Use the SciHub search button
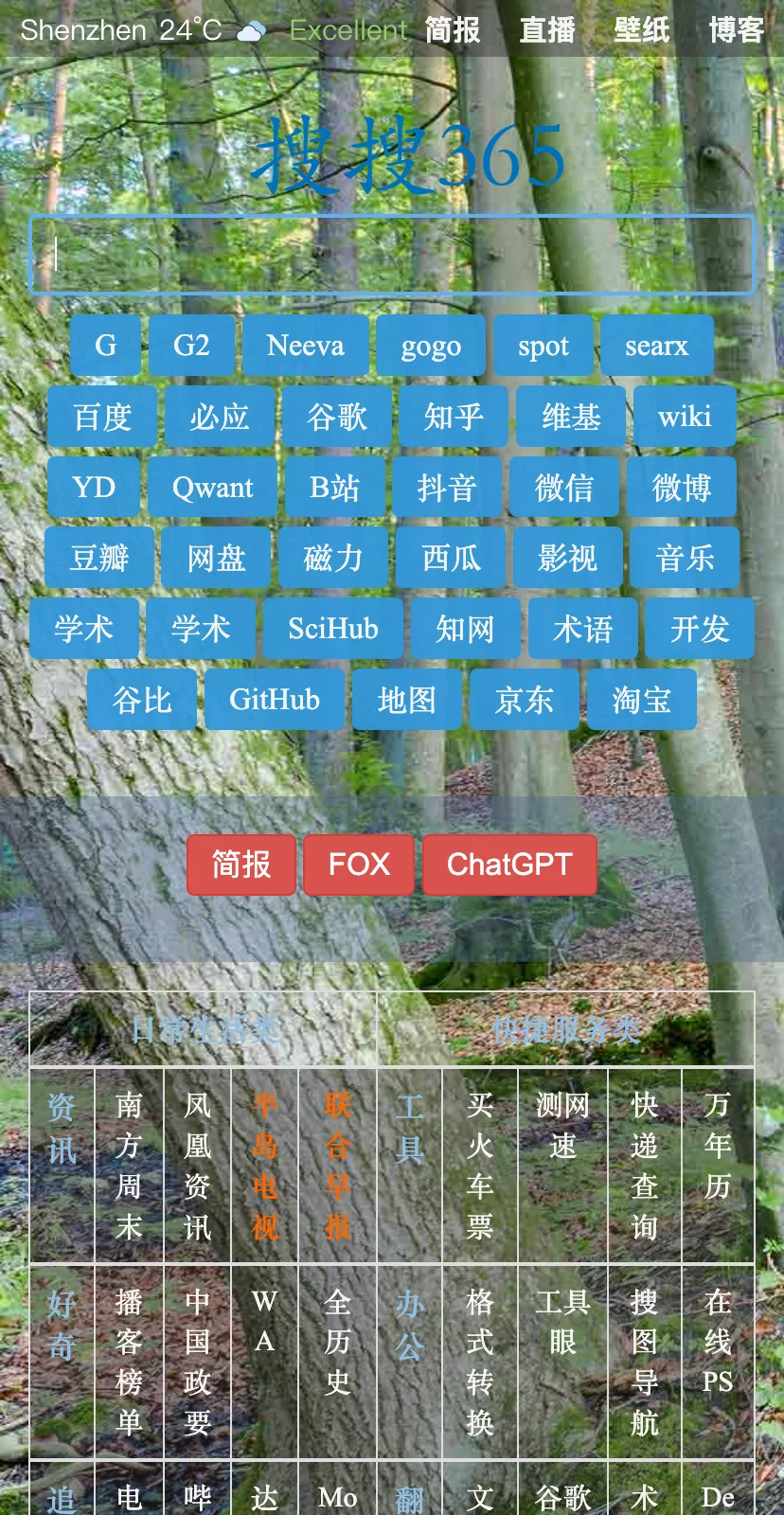Viewport: 784px width, 1515px height. coord(332,629)
